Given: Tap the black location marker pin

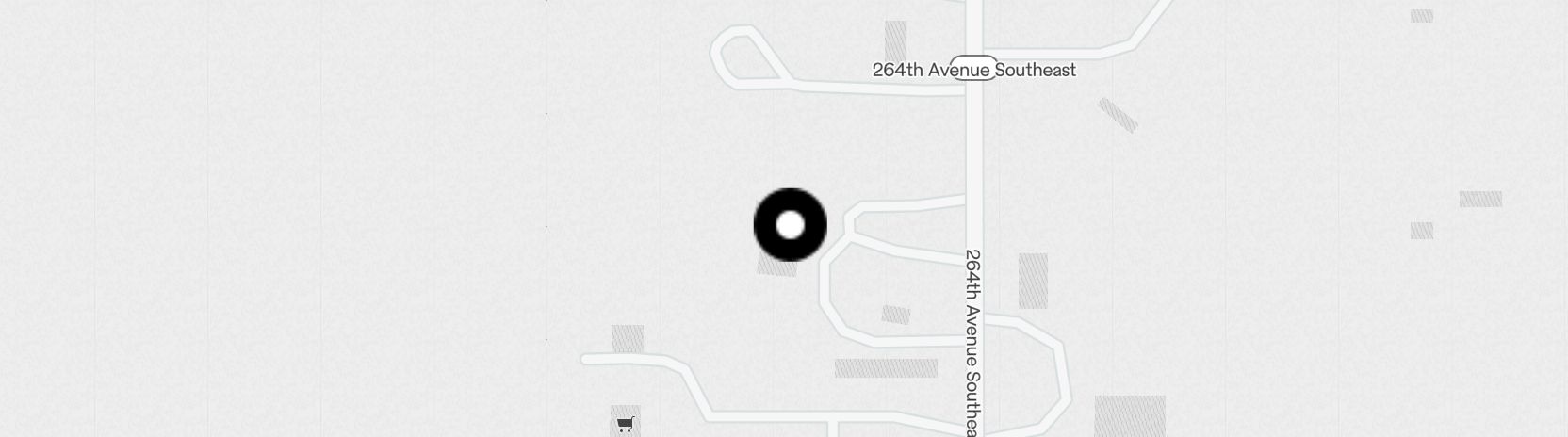Looking at the screenshot, I should (791, 225).
